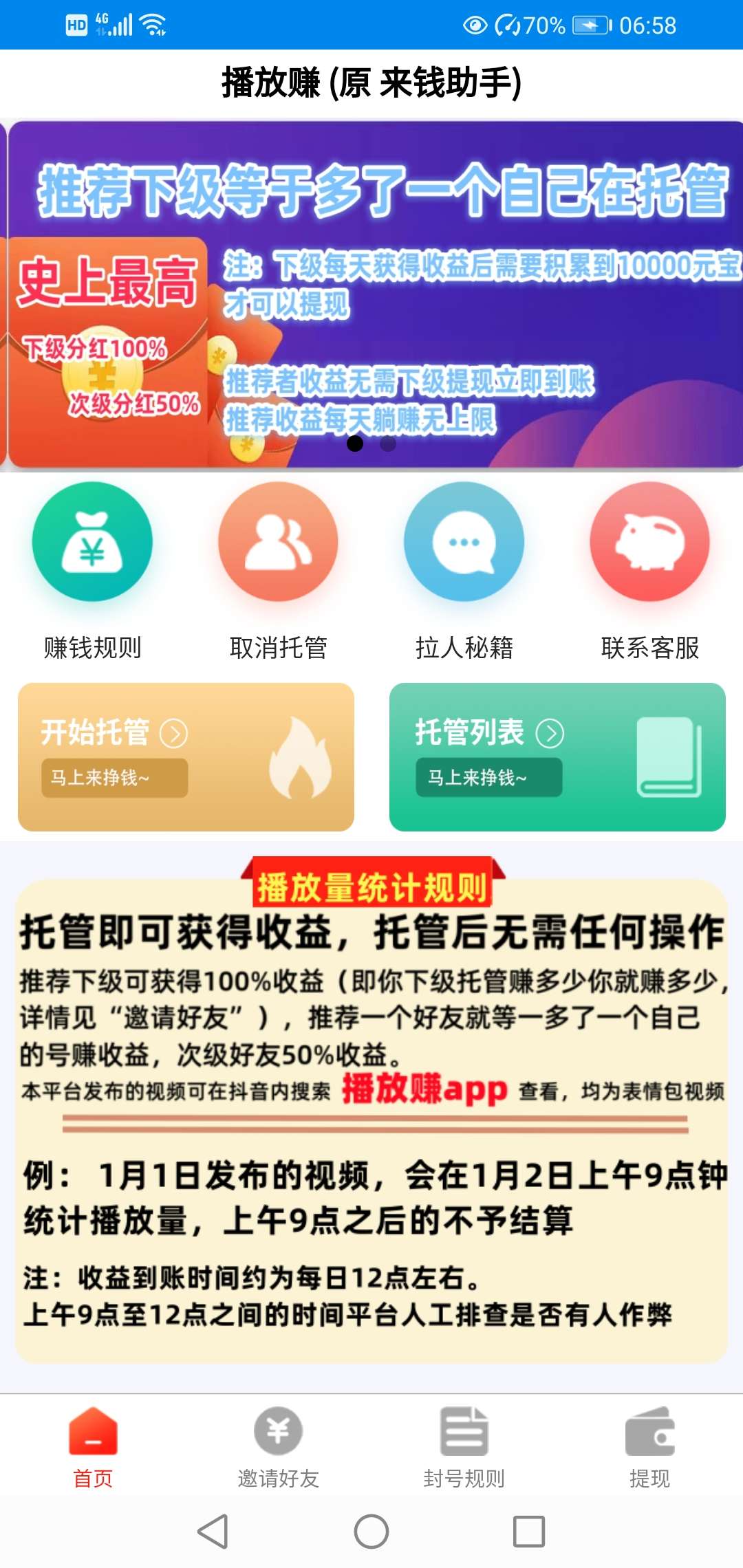Start hosting with the 开始托管 card

[186, 757]
